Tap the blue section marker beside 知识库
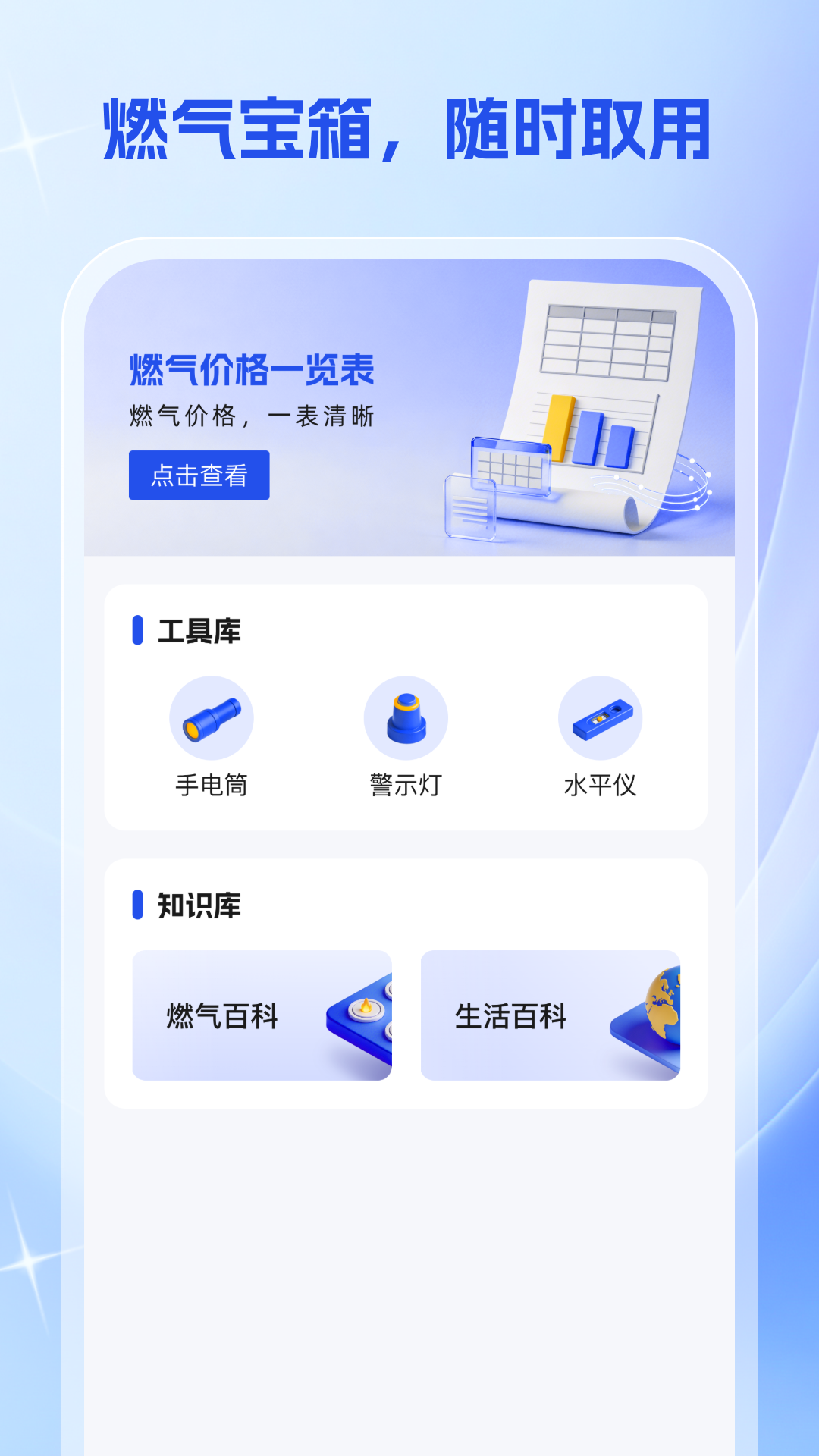 tap(138, 905)
